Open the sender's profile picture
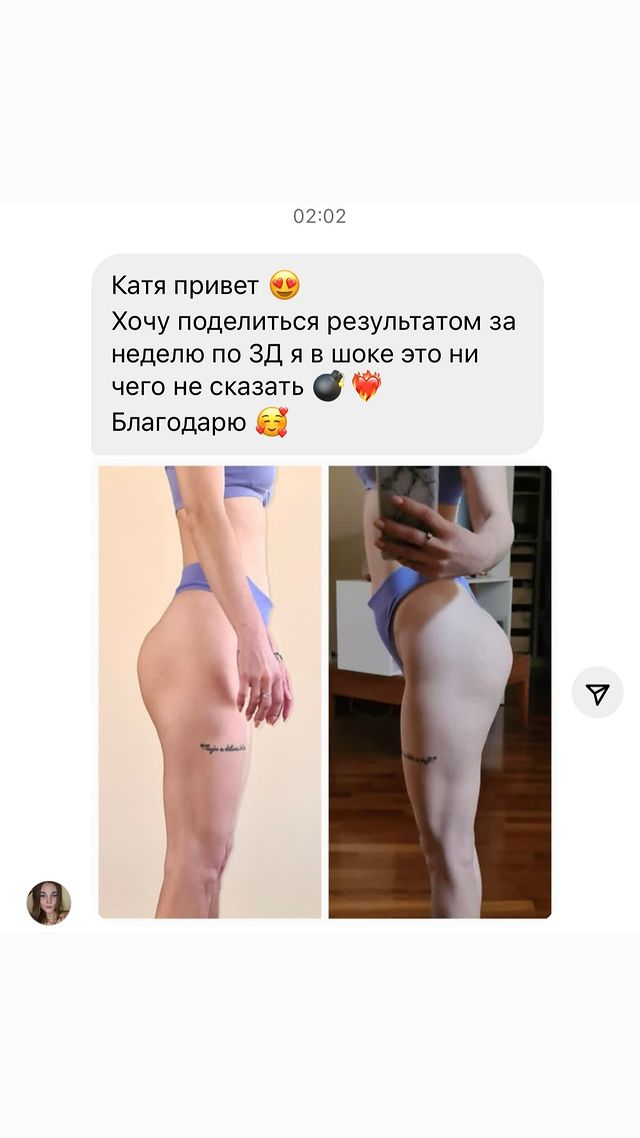The image size is (640, 1138). coord(49,903)
